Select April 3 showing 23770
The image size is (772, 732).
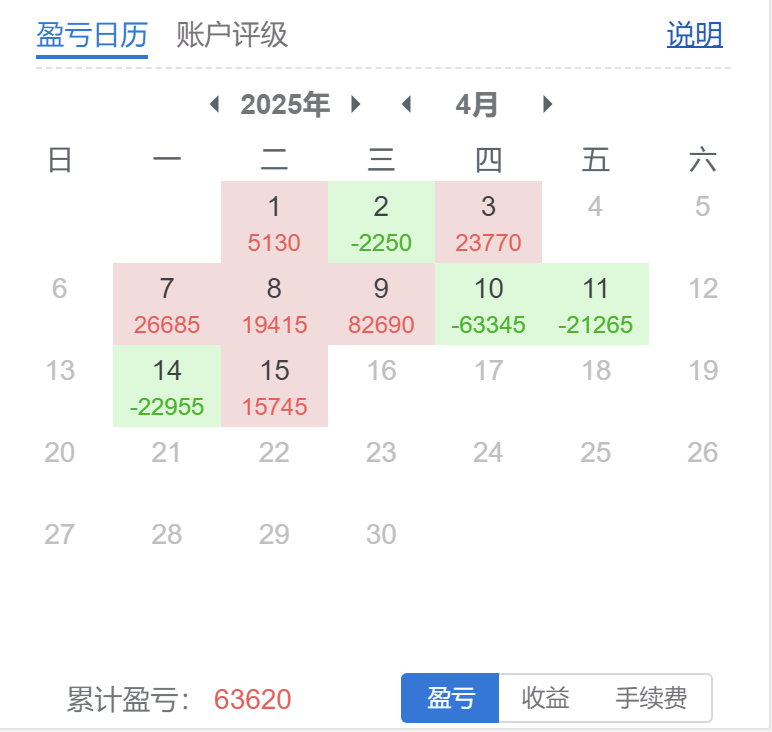coord(488,222)
